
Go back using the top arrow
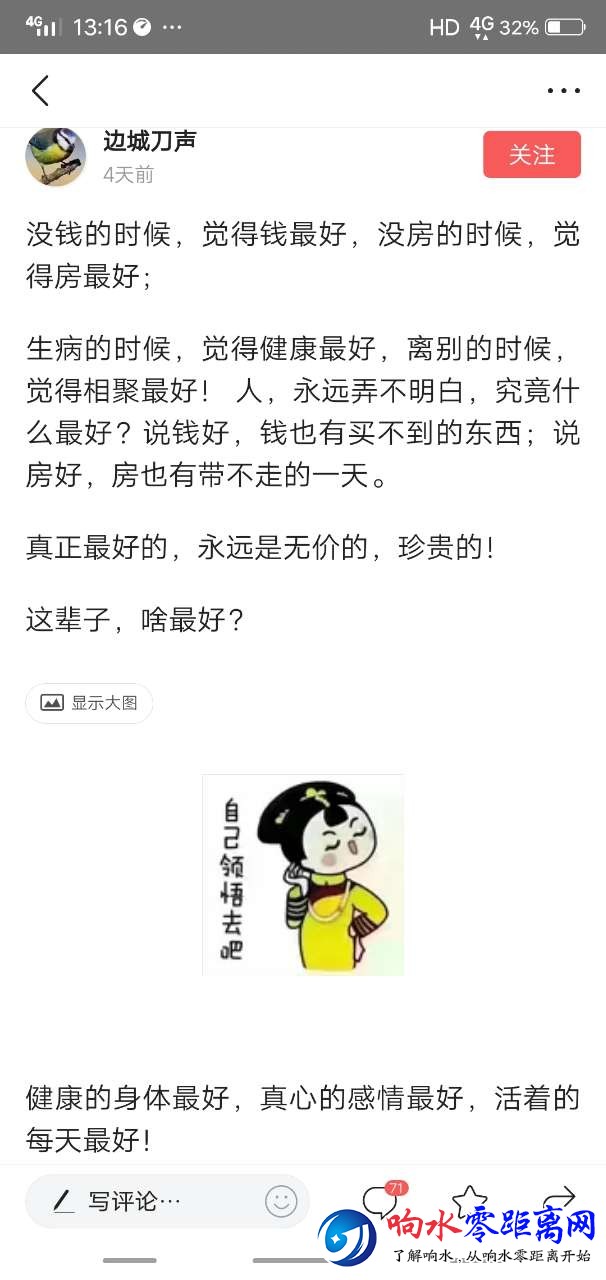click(x=40, y=90)
